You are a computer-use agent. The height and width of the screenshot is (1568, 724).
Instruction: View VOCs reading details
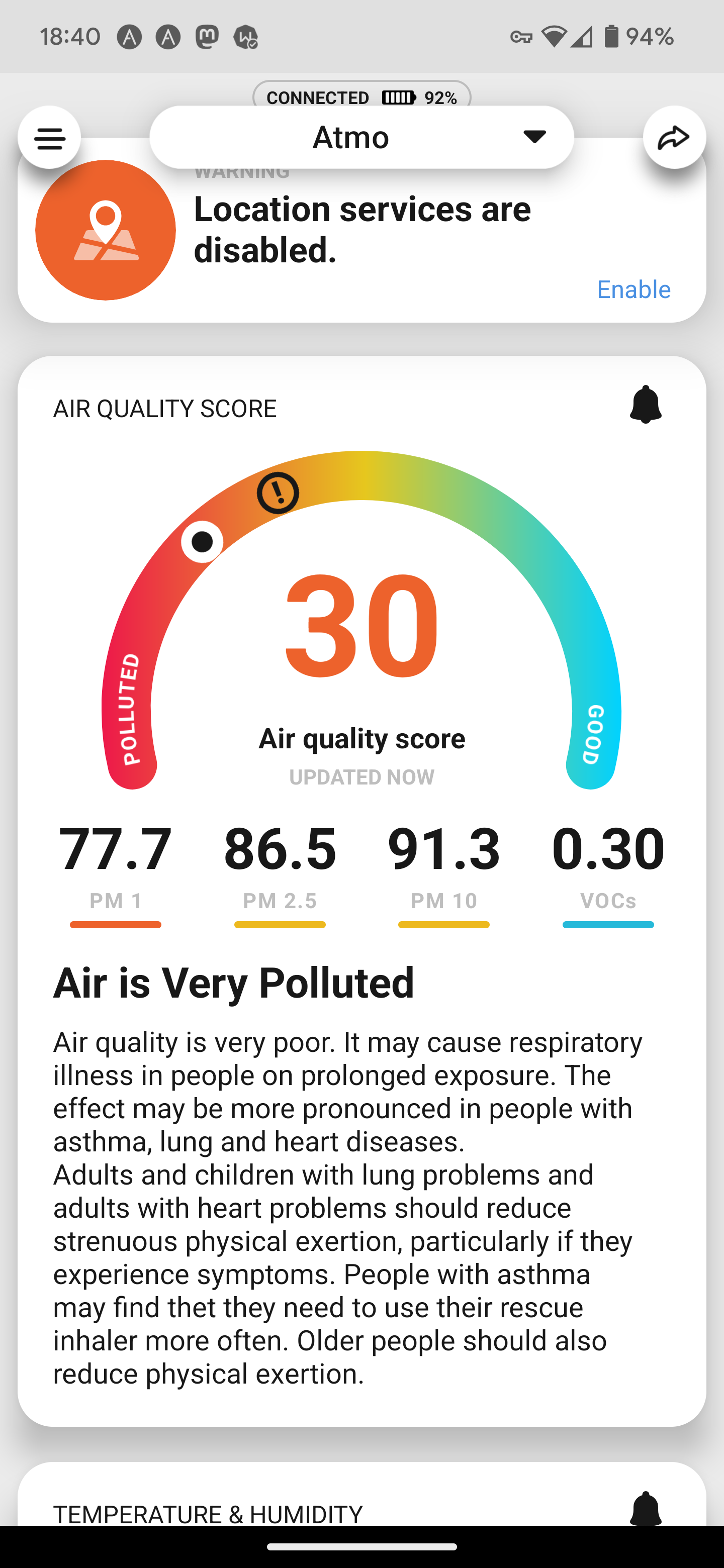pos(608,874)
